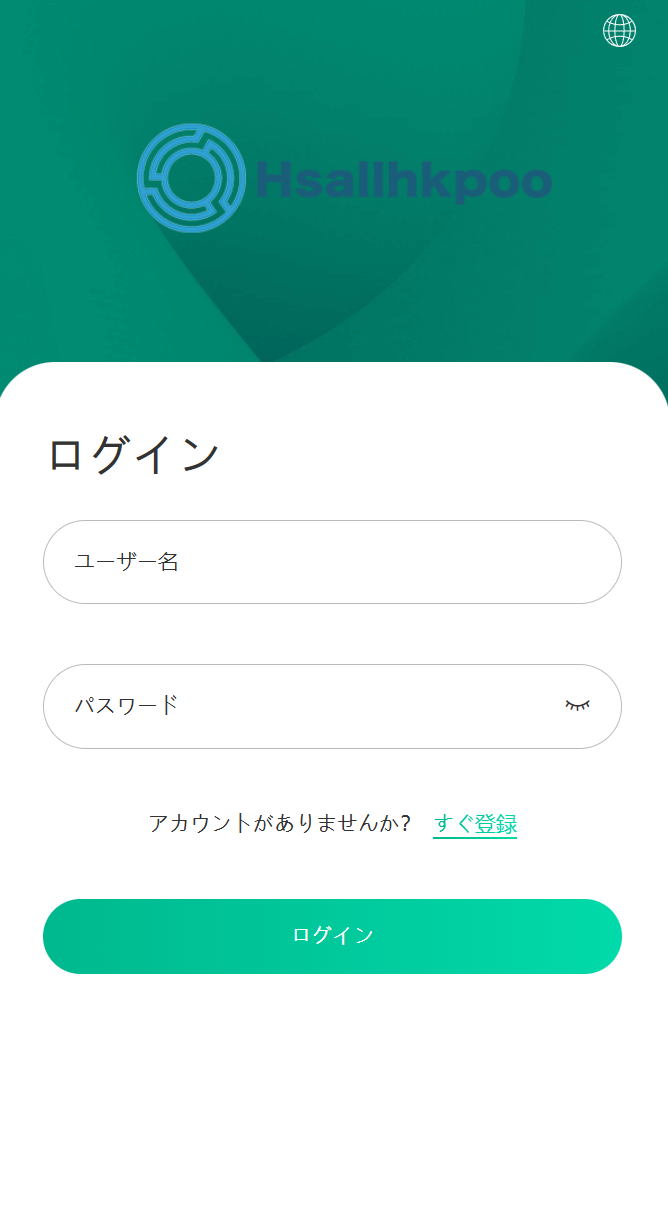Tap the パスワード input field
Image resolution: width=668 pixels, height=1231 pixels.
(x=300, y=706)
